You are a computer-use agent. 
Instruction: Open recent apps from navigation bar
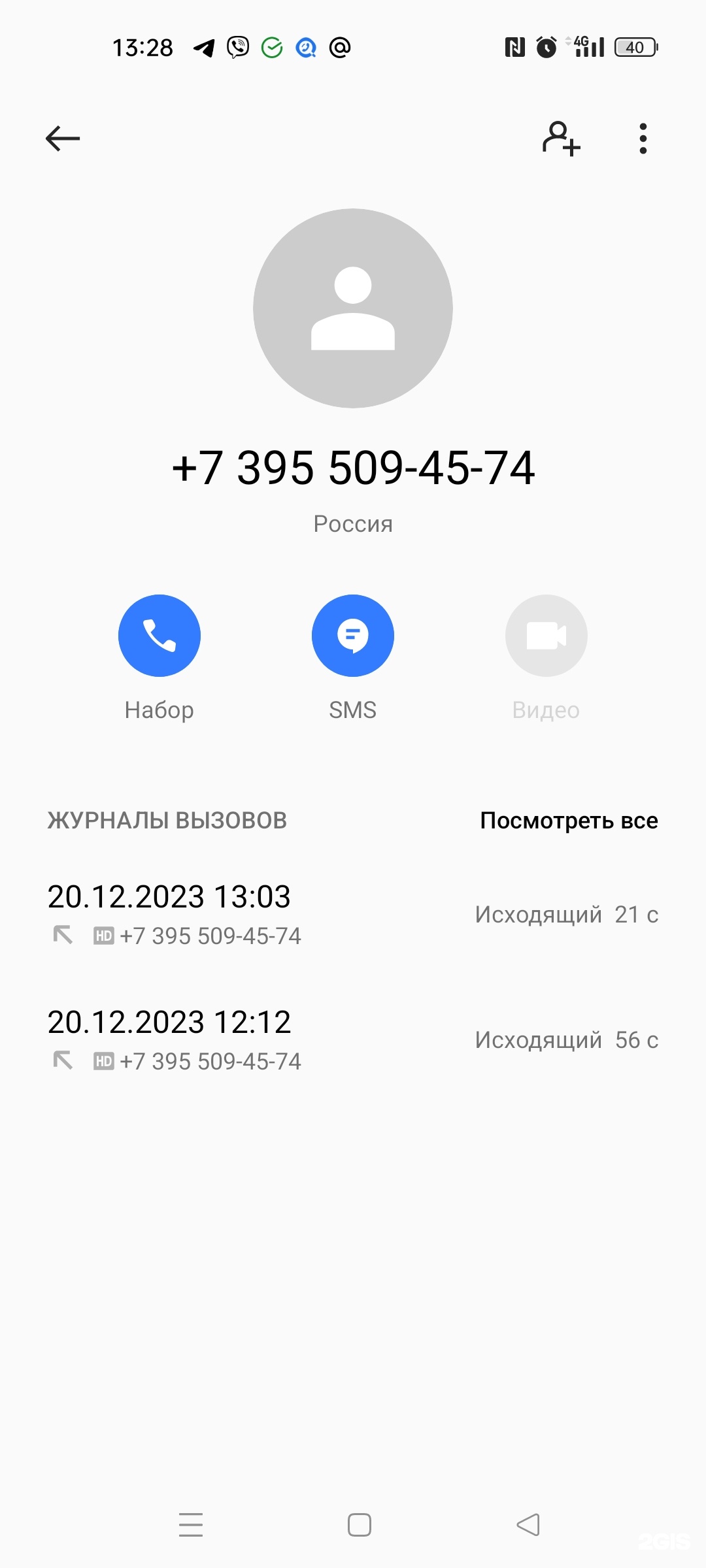tap(191, 1525)
